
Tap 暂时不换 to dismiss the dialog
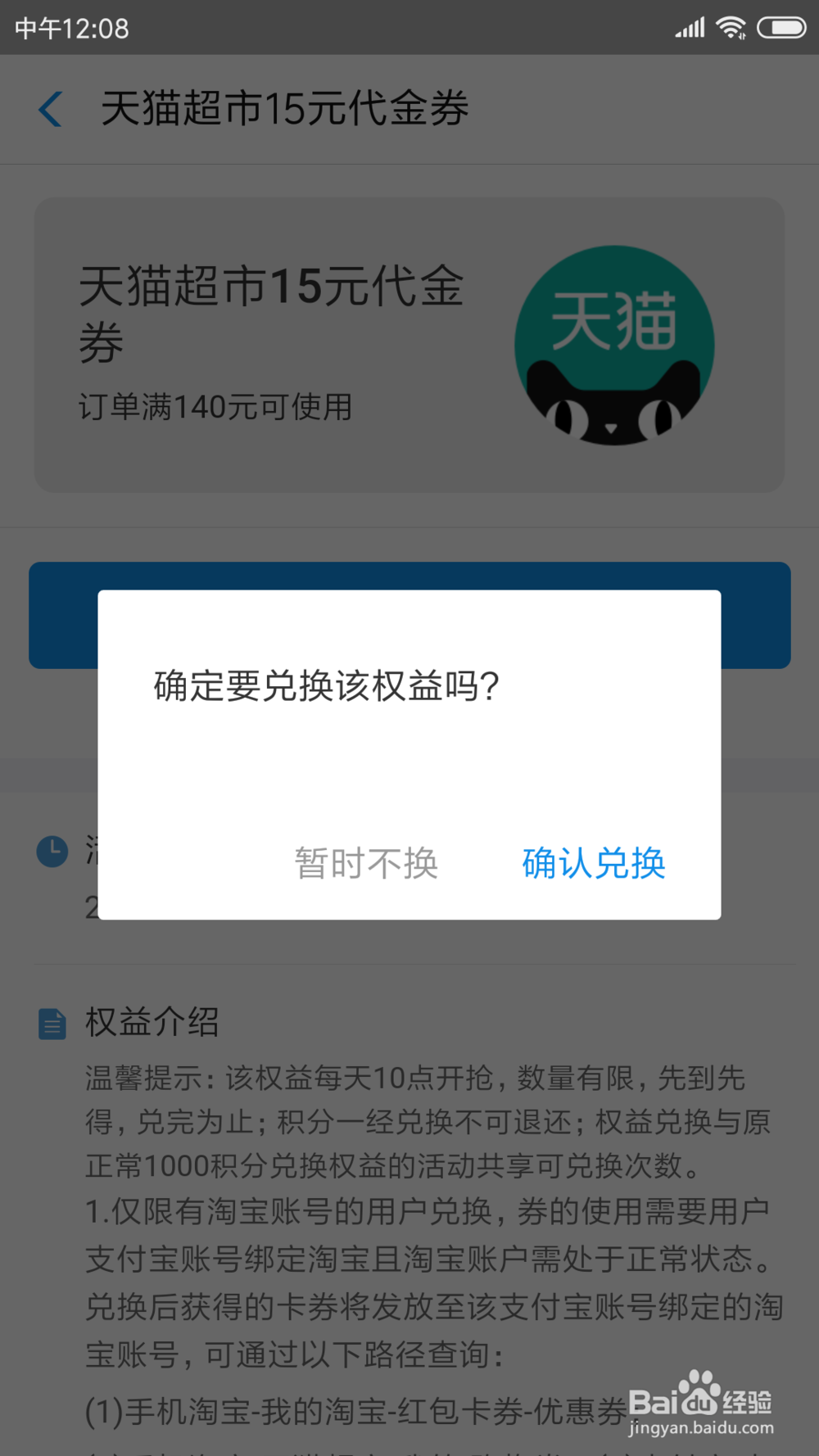(x=365, y=864)
